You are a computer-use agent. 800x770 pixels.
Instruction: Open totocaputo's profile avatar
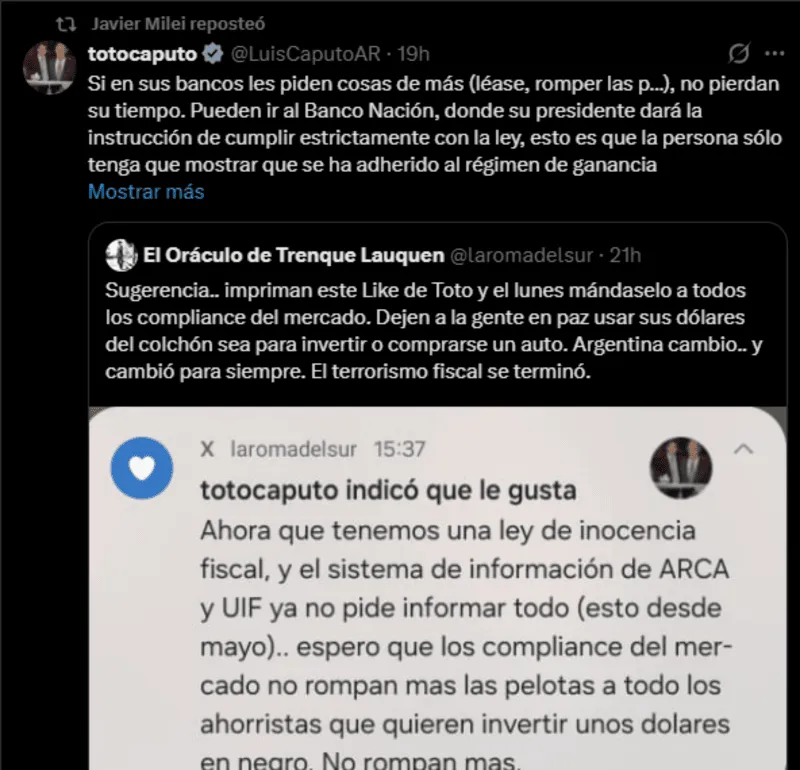pyautogui.click(x=50, y=66)
